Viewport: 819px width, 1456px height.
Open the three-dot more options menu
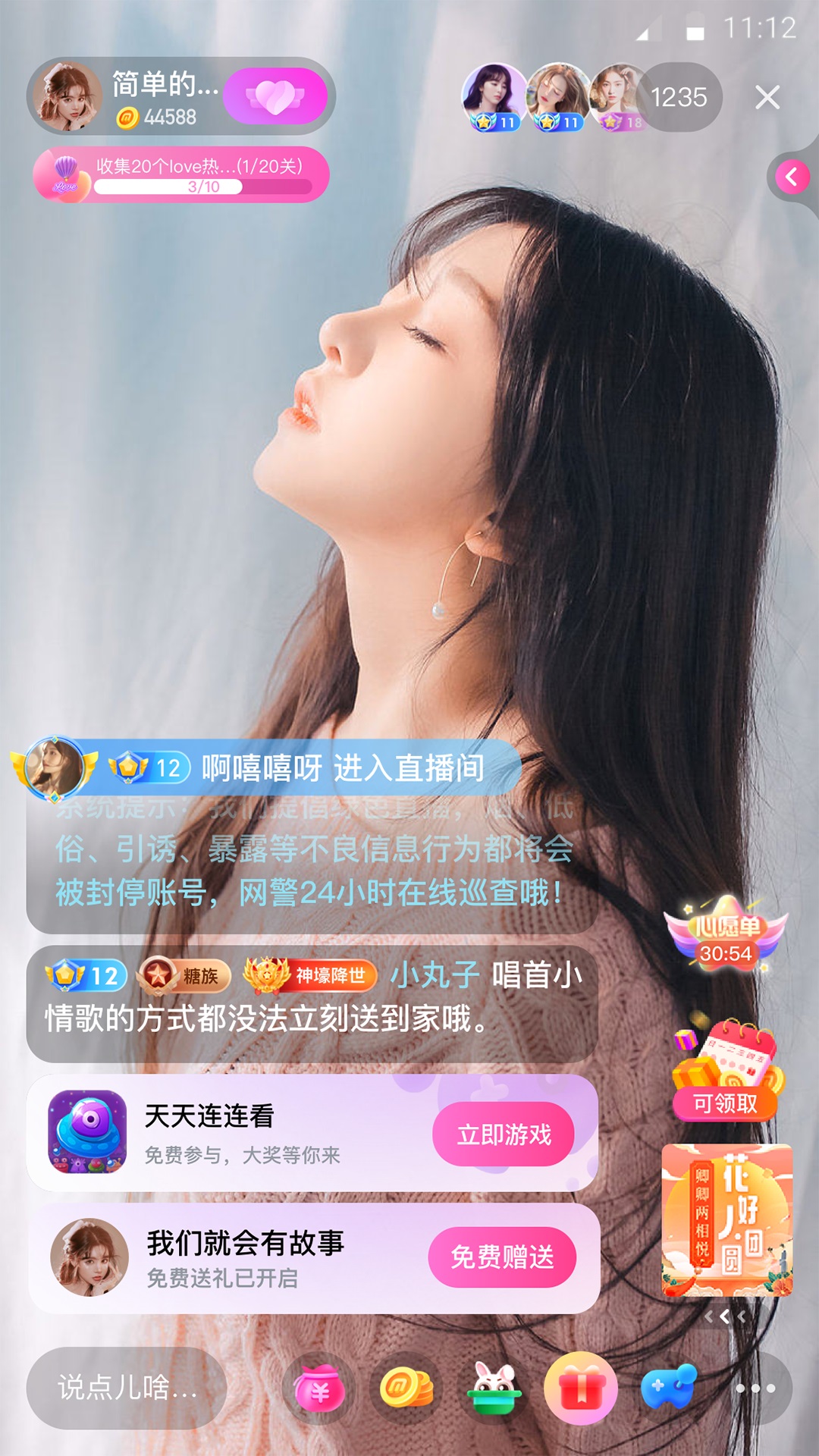[755, 1389]
